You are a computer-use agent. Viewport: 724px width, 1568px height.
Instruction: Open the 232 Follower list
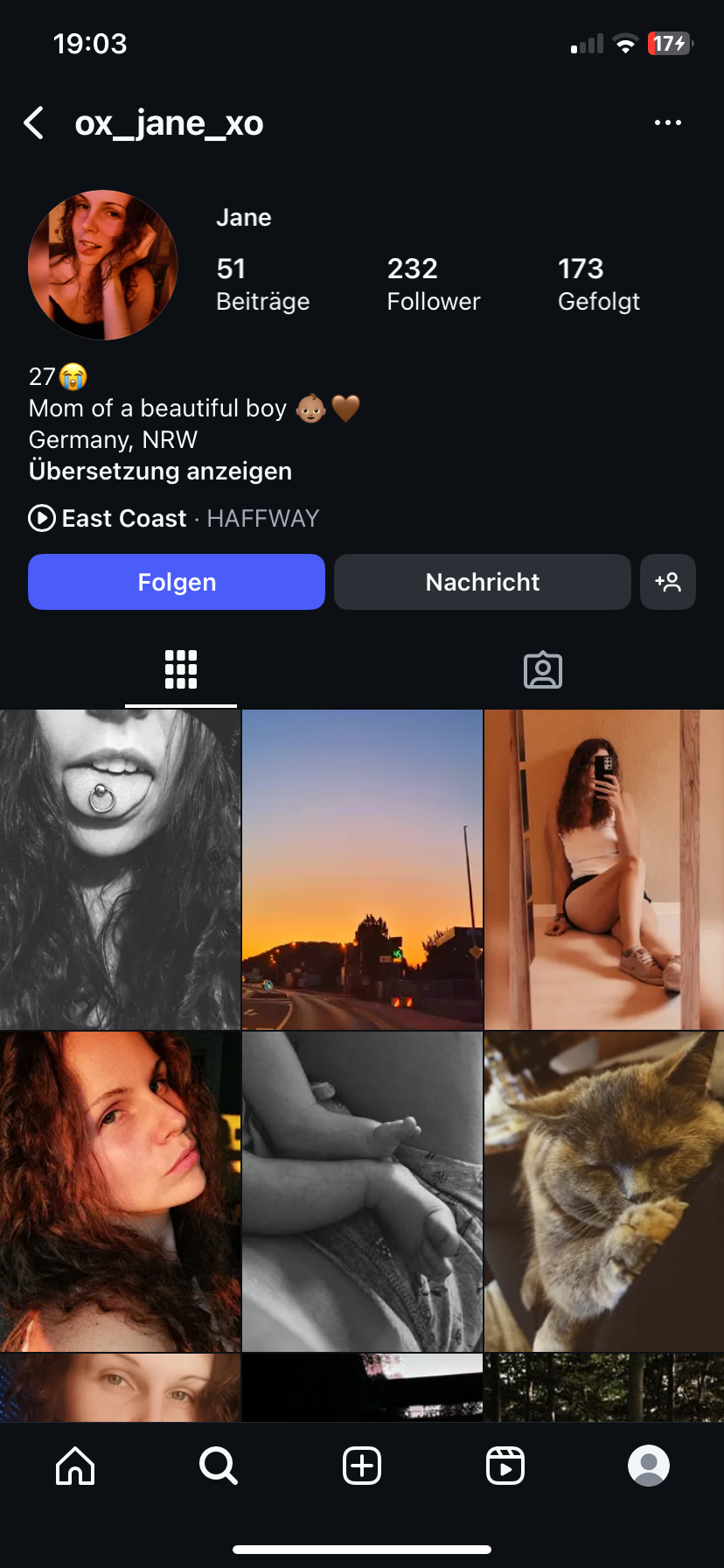pyautogui.click(x=434, y=284)
